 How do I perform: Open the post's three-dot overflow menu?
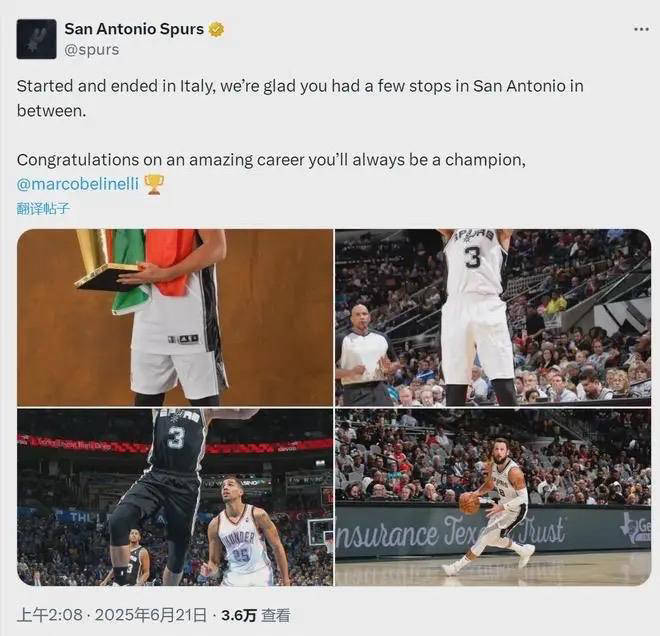click(641, 30)
